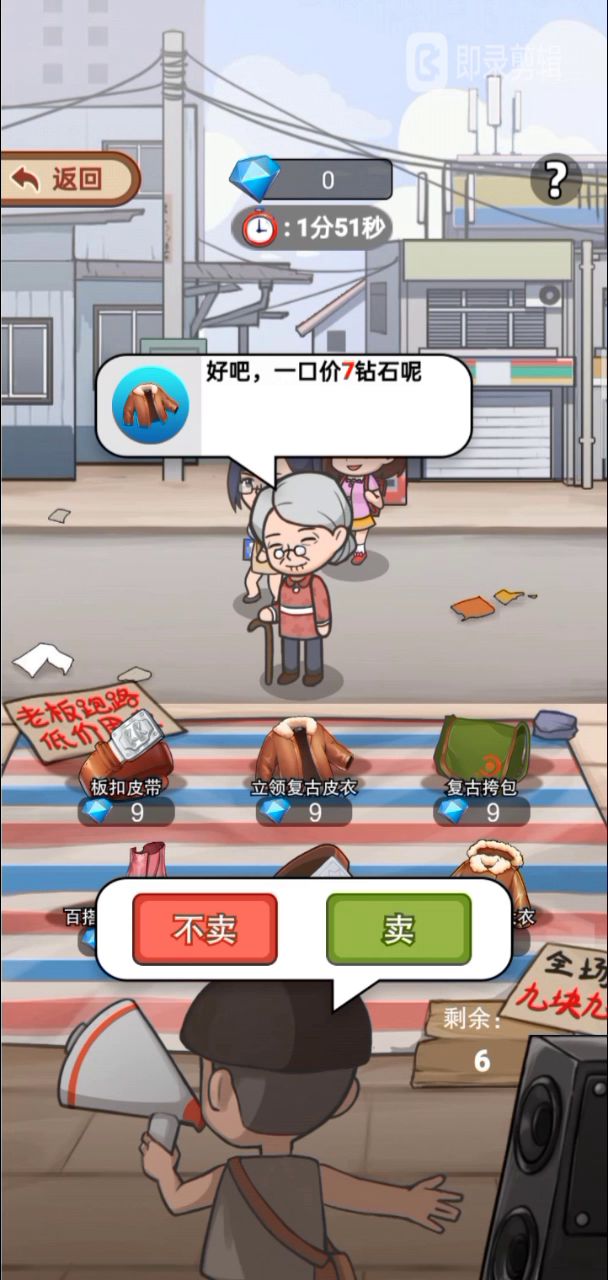Decline the offer with 不卖

(x=205, y=929)
